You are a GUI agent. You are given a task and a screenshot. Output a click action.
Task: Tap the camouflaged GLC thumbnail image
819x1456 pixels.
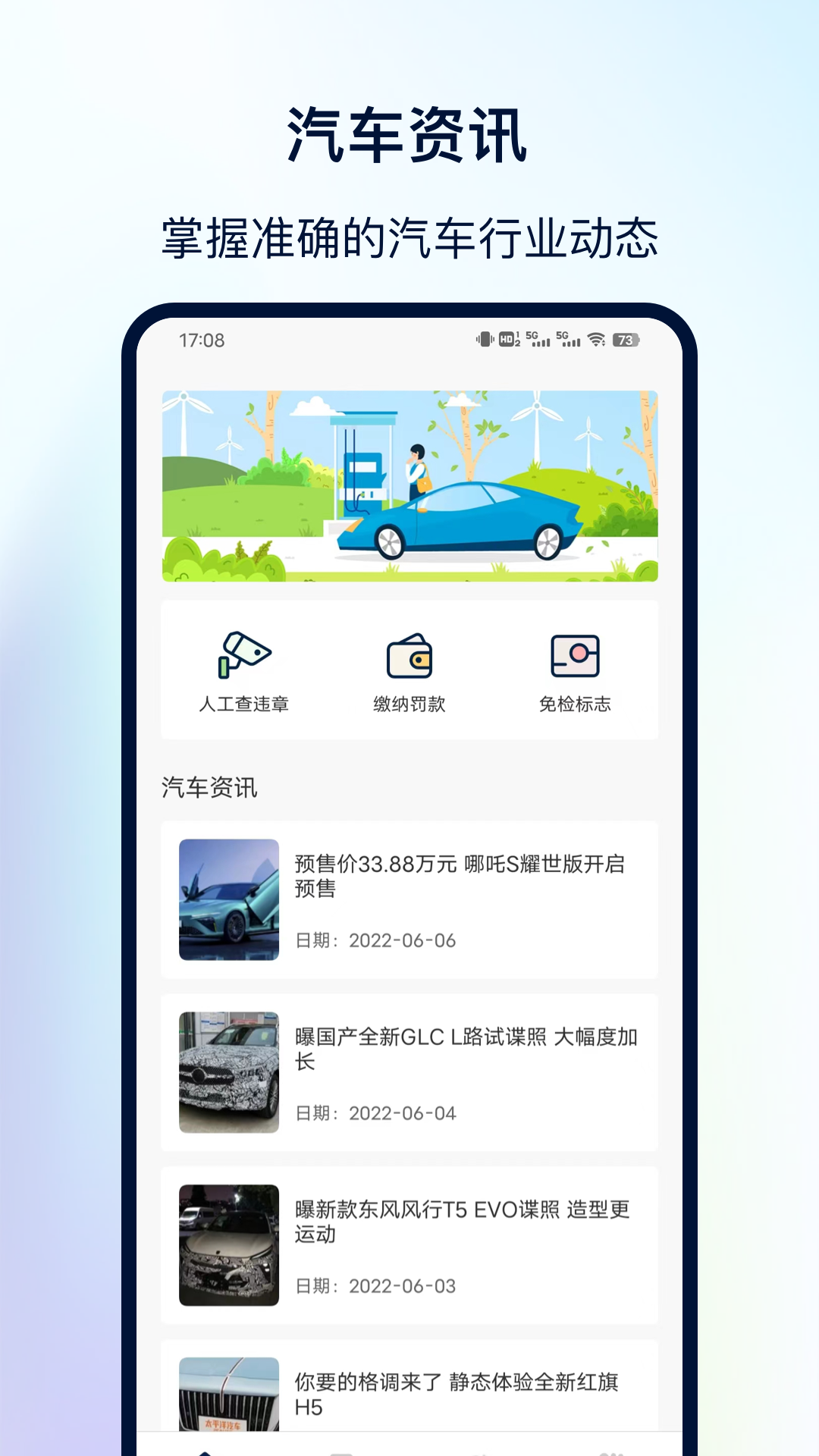point(228,1072)
